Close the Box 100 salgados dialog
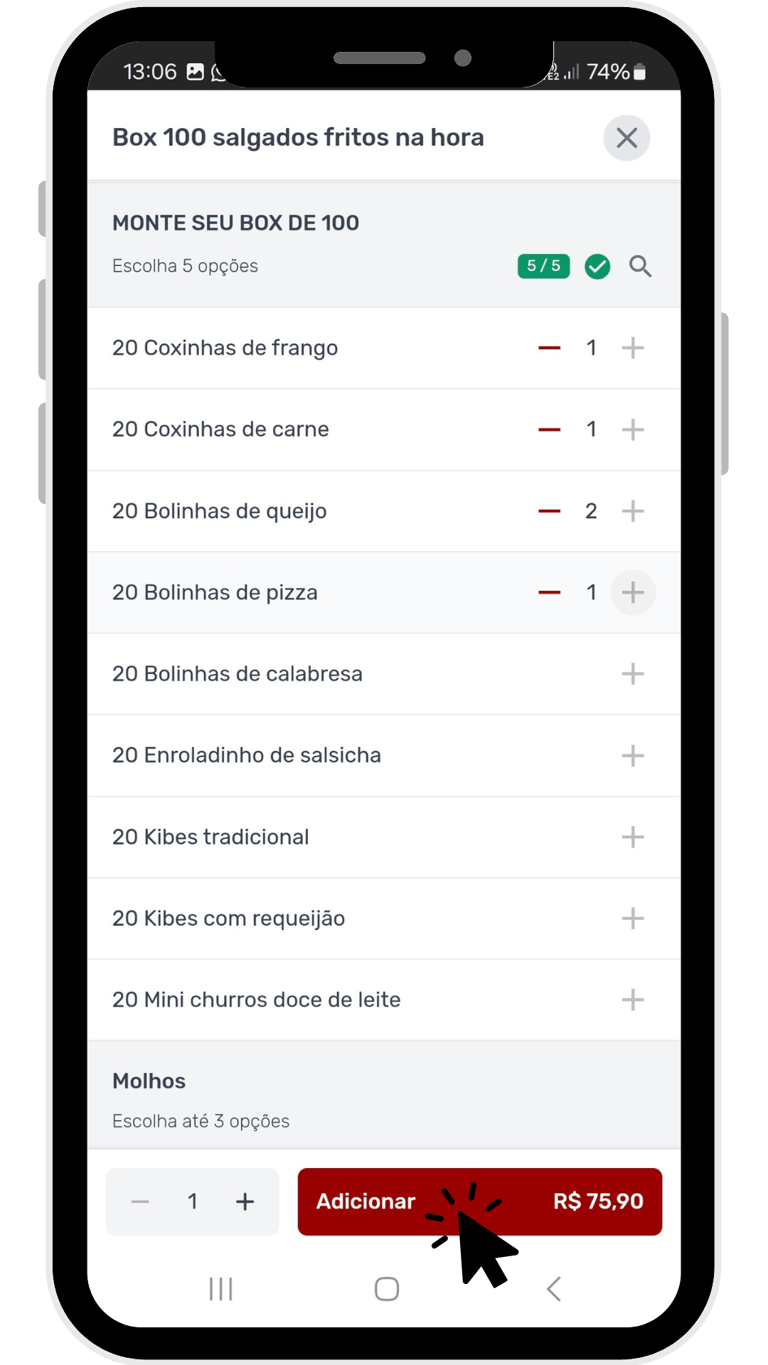Viewport: 768px width, 1365px height. pyautogui.click(x=627, y=138)
